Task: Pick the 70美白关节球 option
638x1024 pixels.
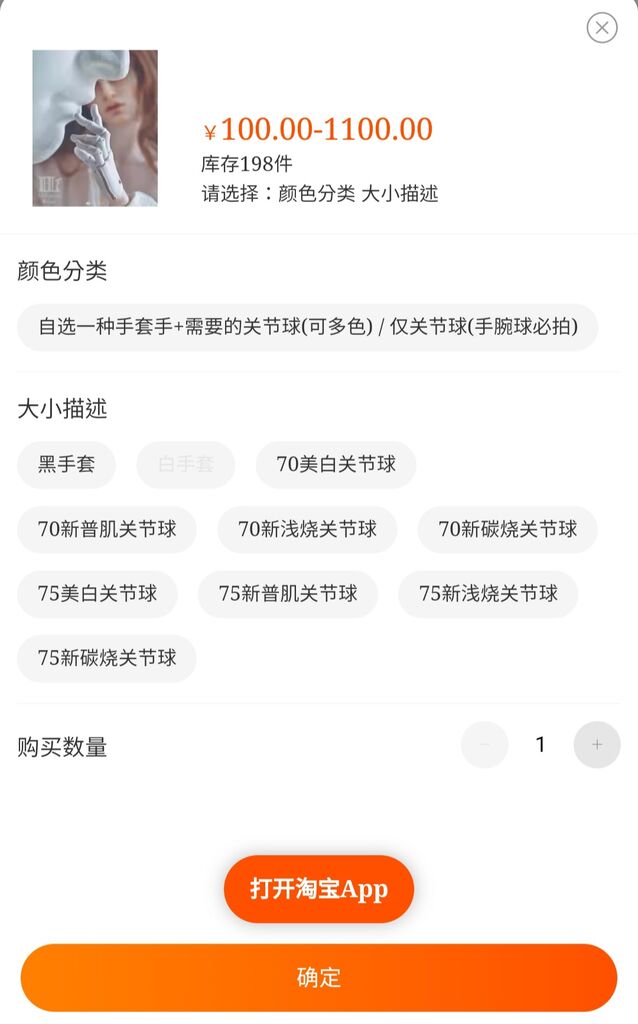Action: [x=336, y=465]
